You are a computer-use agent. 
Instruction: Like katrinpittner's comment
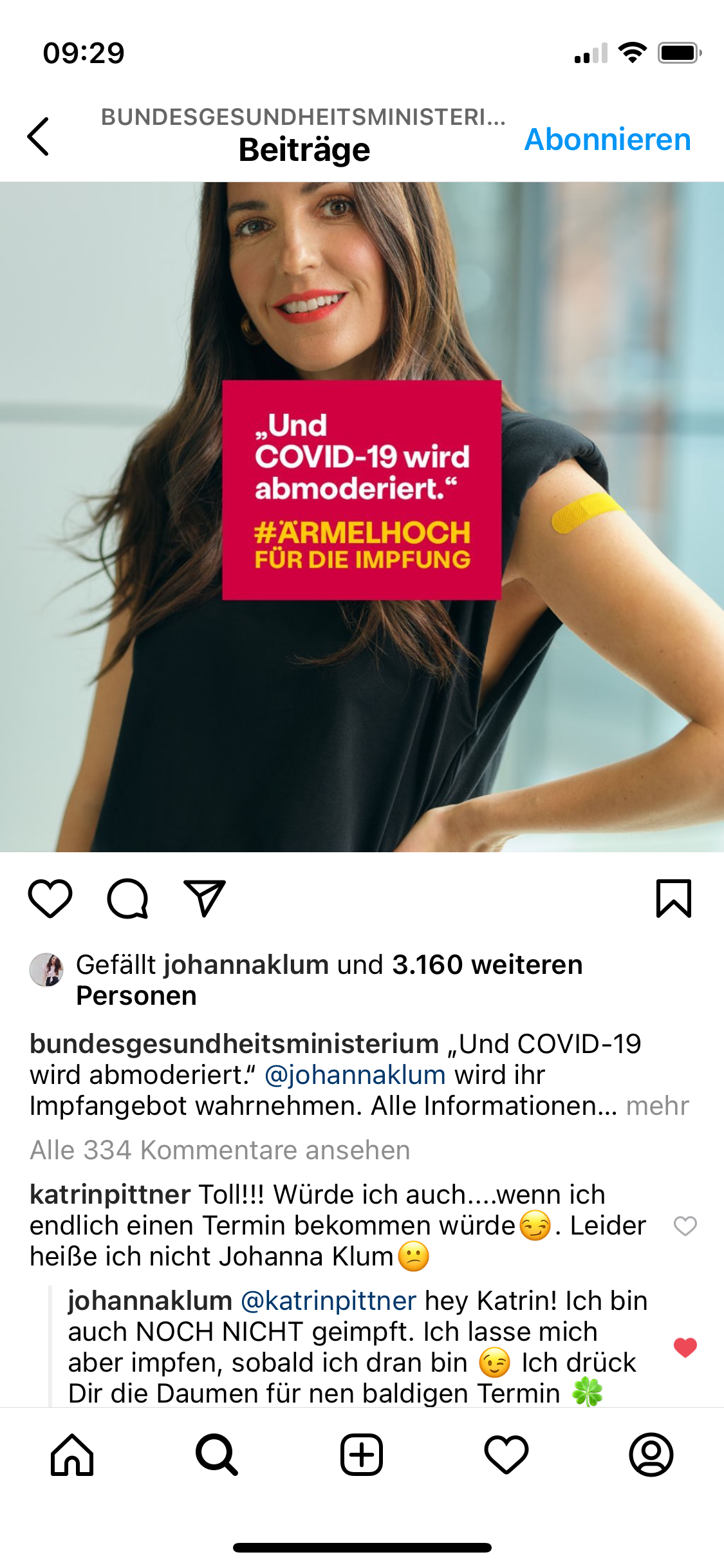(x=685, y=1226)
